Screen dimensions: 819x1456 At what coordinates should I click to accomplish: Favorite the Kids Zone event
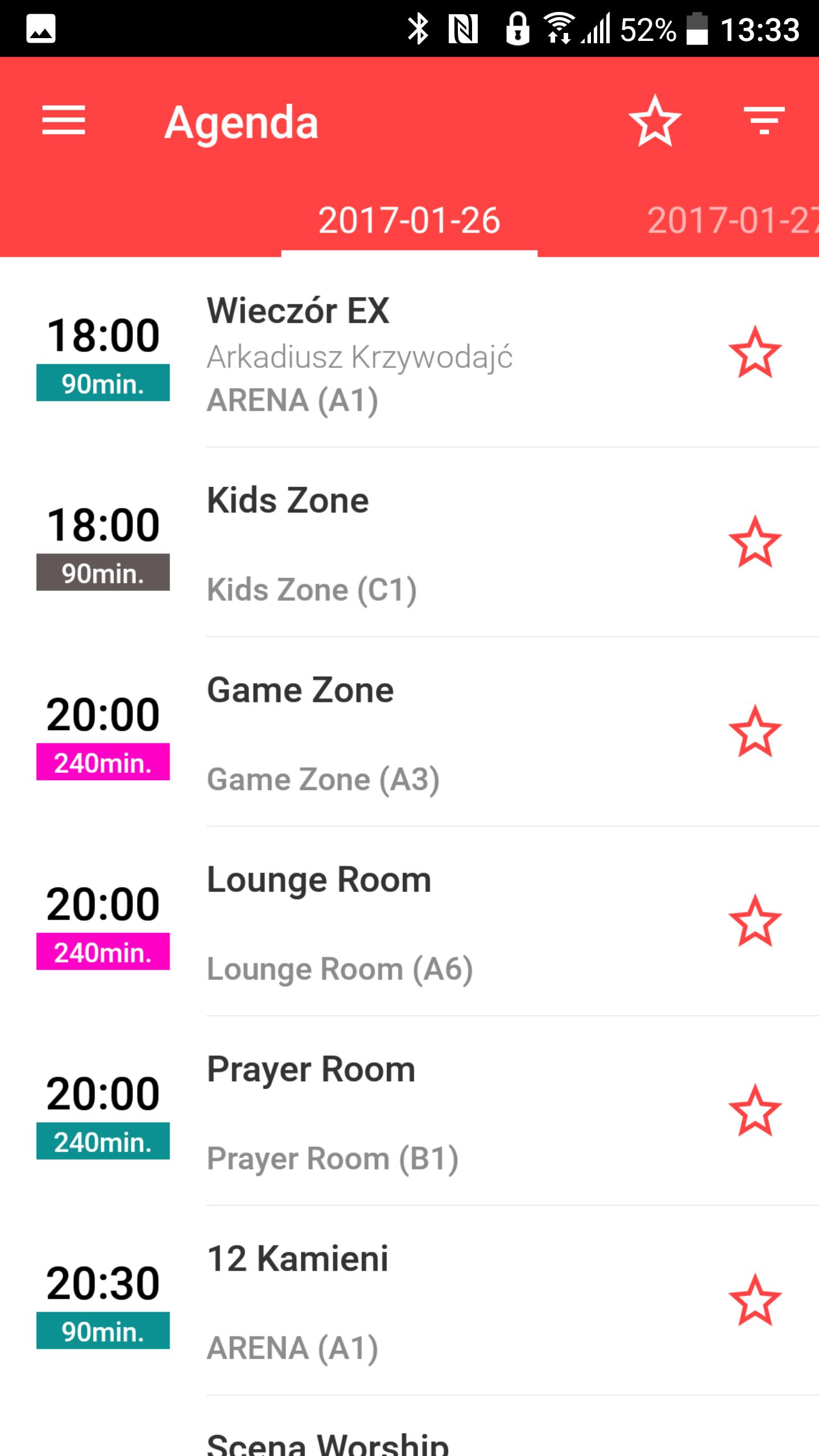(755, 542)
